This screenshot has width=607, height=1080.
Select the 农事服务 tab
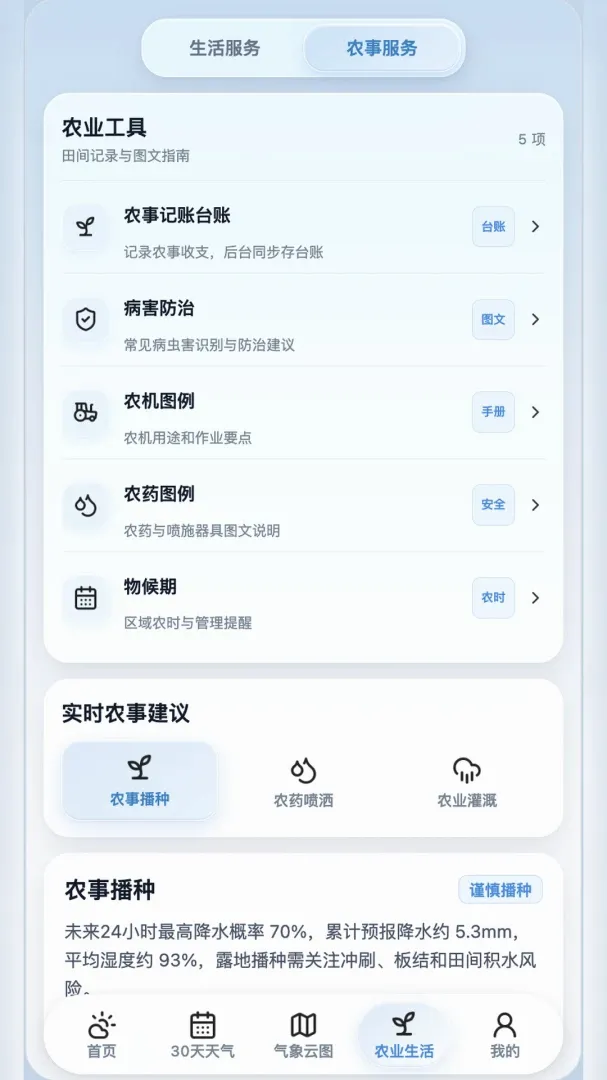click(x=382, y=48)
